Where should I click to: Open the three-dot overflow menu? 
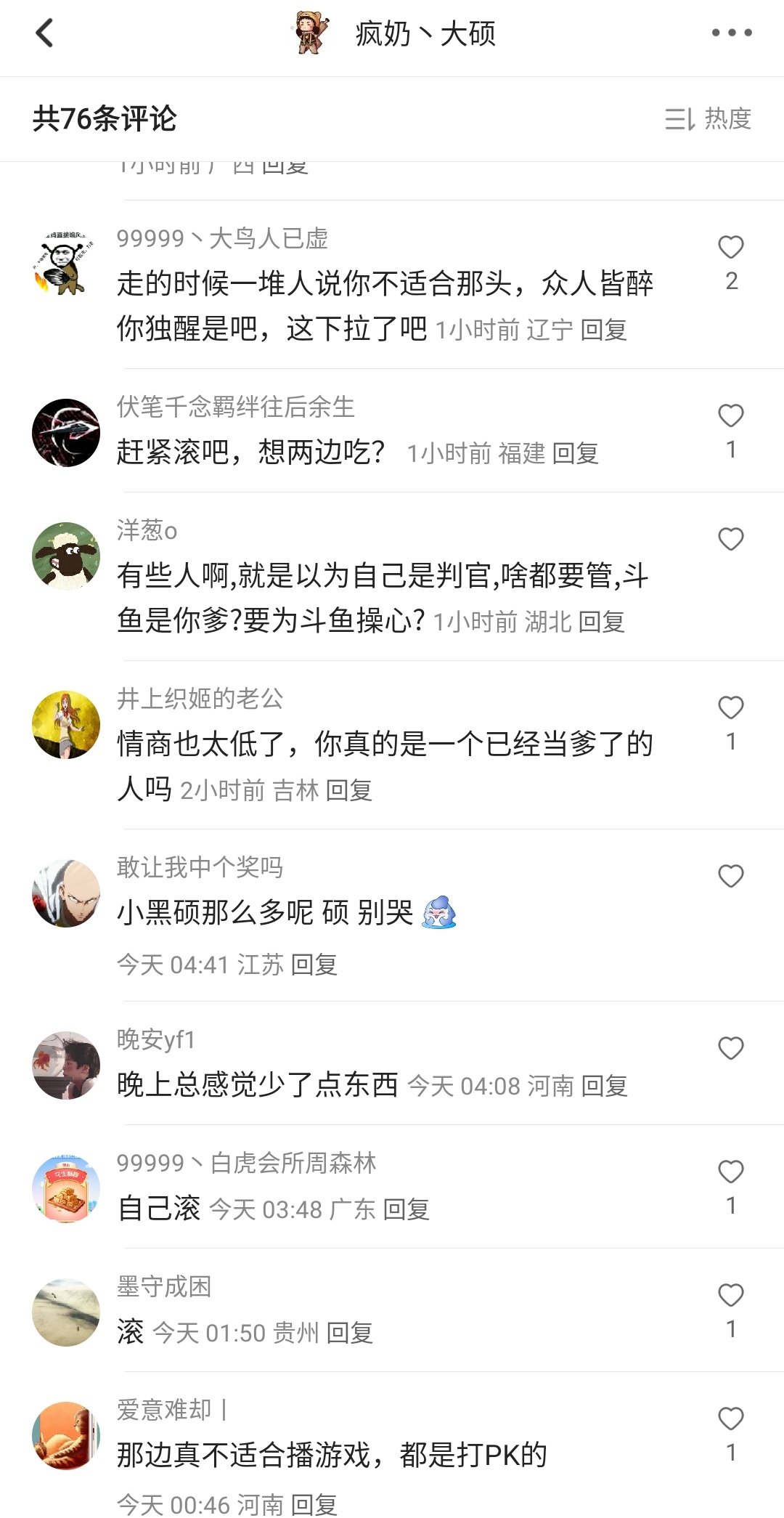point(731,33)
